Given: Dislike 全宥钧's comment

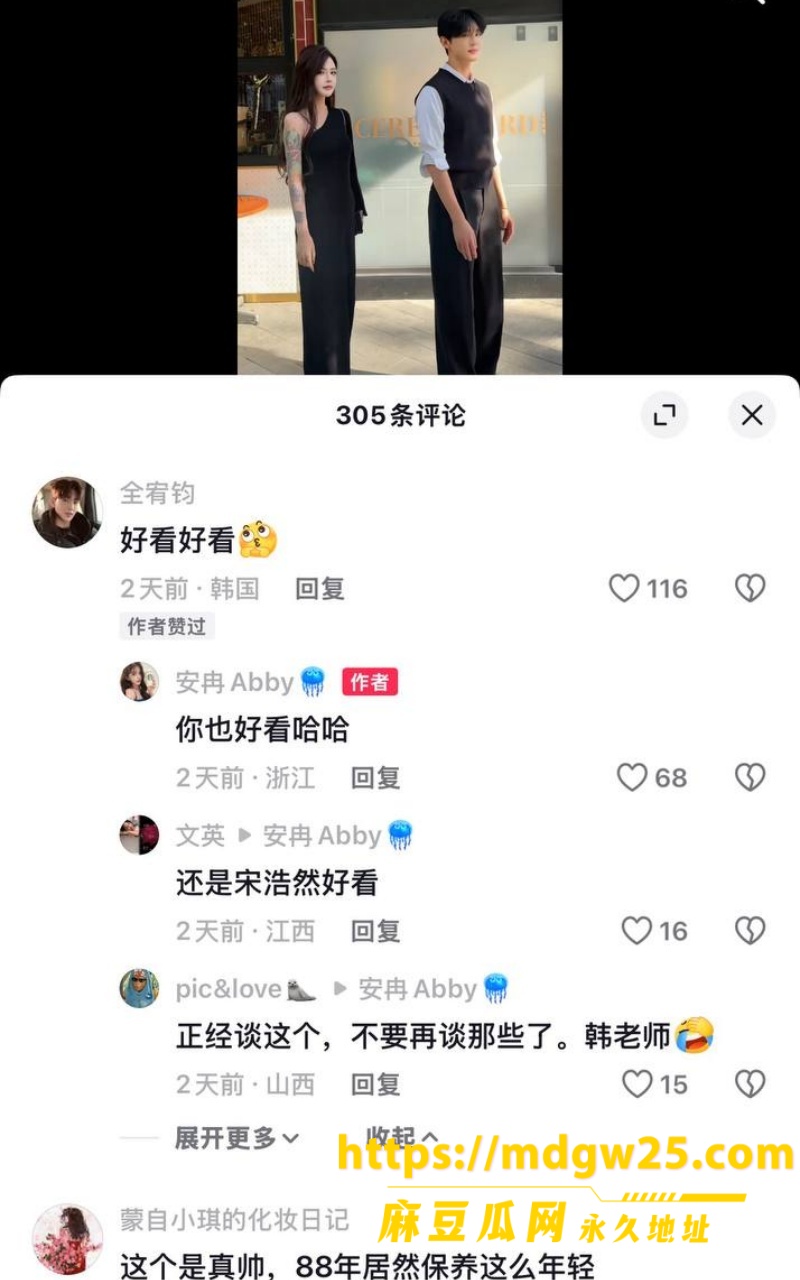Looking at the screenshot, I should tap(750, 588).
